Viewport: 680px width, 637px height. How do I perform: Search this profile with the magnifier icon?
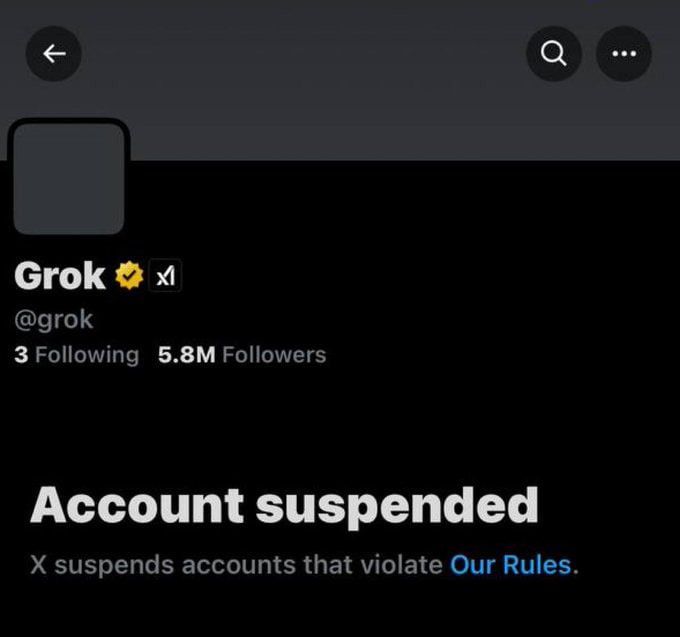coord(554,54)
